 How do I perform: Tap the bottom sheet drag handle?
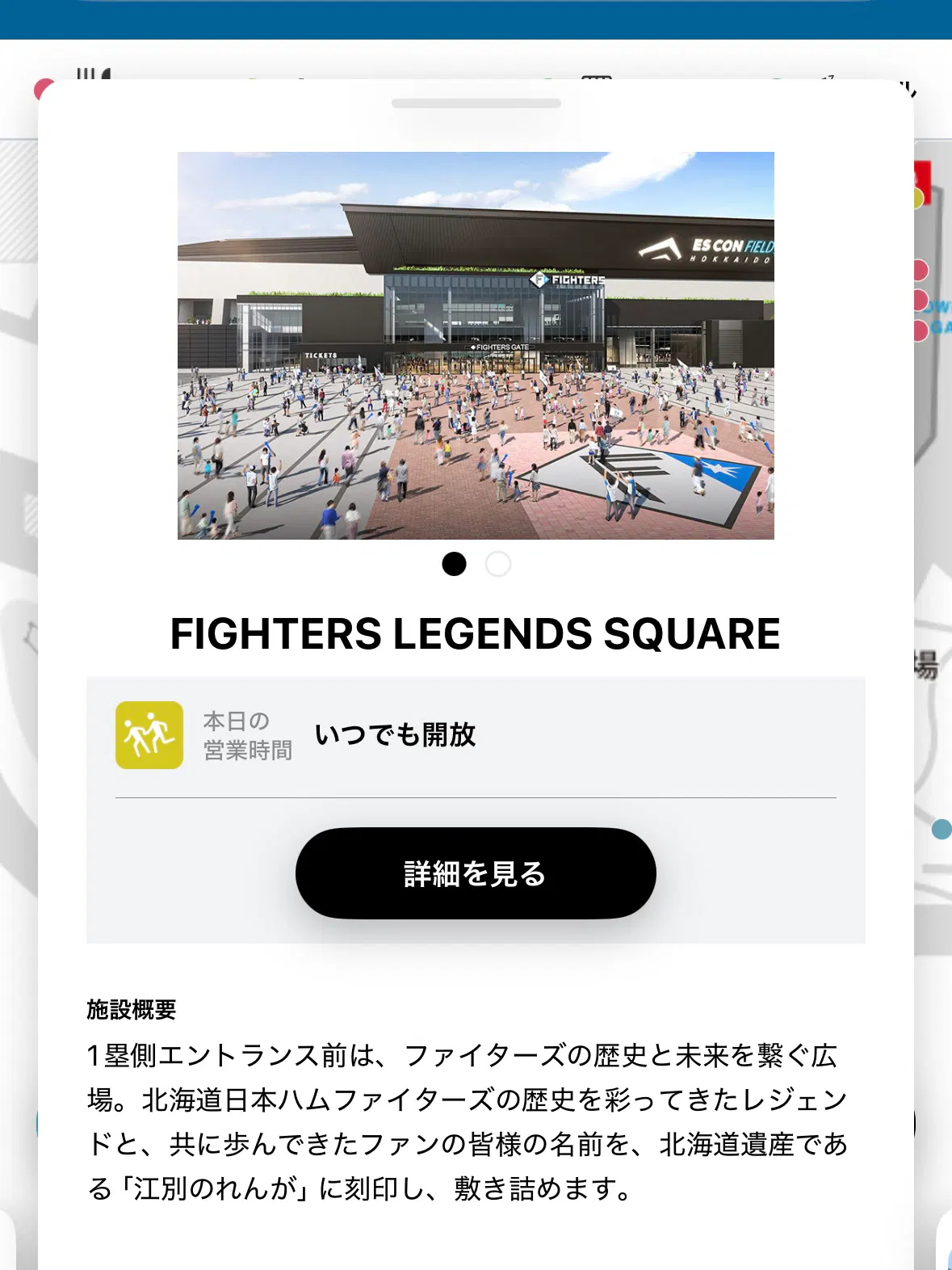click(476, 103)
